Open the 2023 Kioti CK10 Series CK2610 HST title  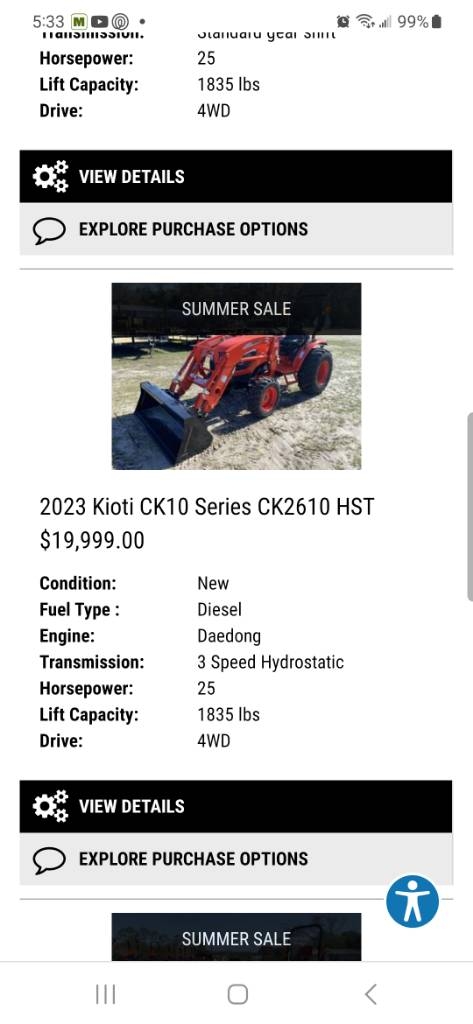[x=207, y=506]
